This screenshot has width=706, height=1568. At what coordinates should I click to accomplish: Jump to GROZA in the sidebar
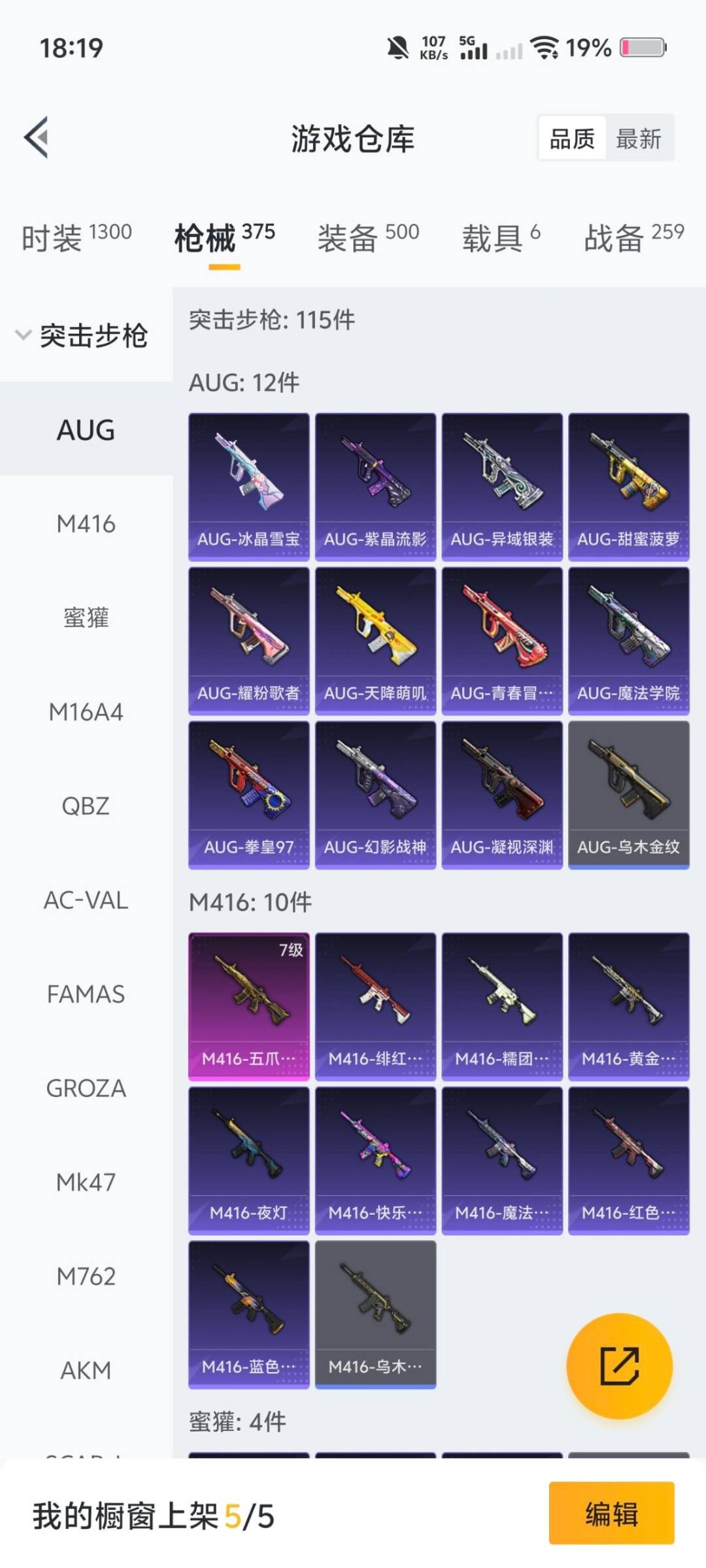86,1088
